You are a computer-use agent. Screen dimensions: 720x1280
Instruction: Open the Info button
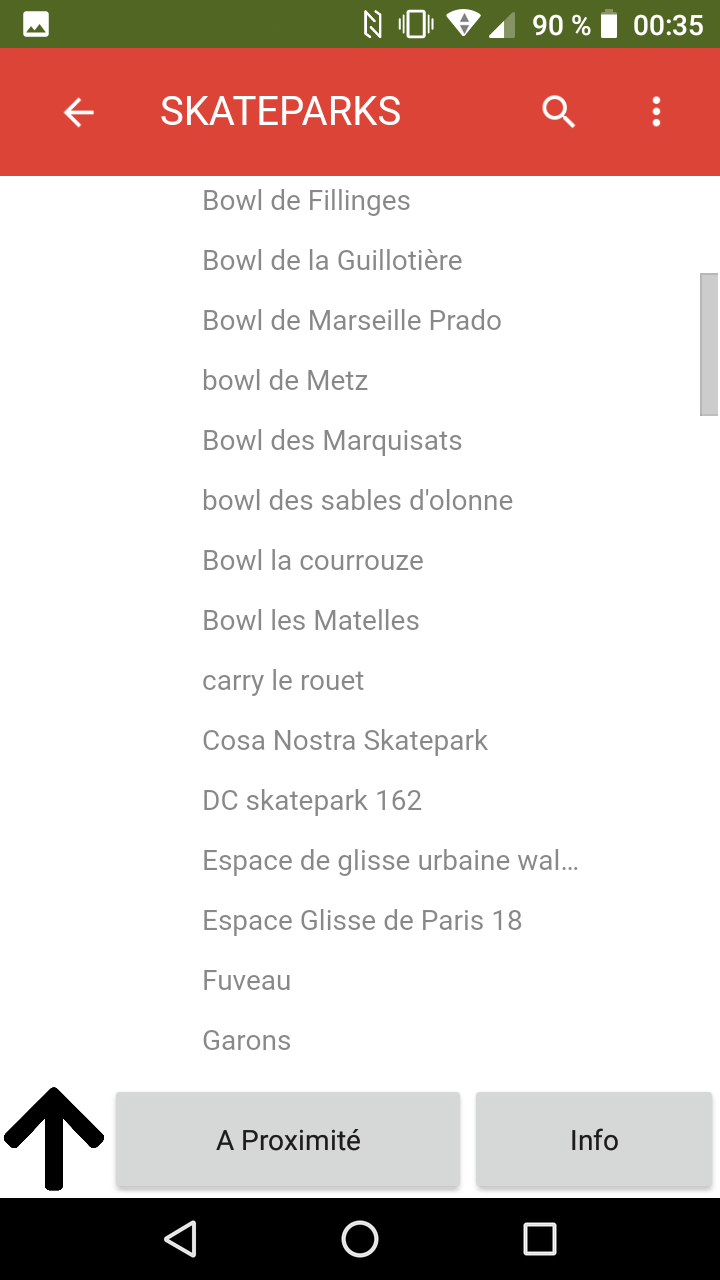coord(594,1140)
